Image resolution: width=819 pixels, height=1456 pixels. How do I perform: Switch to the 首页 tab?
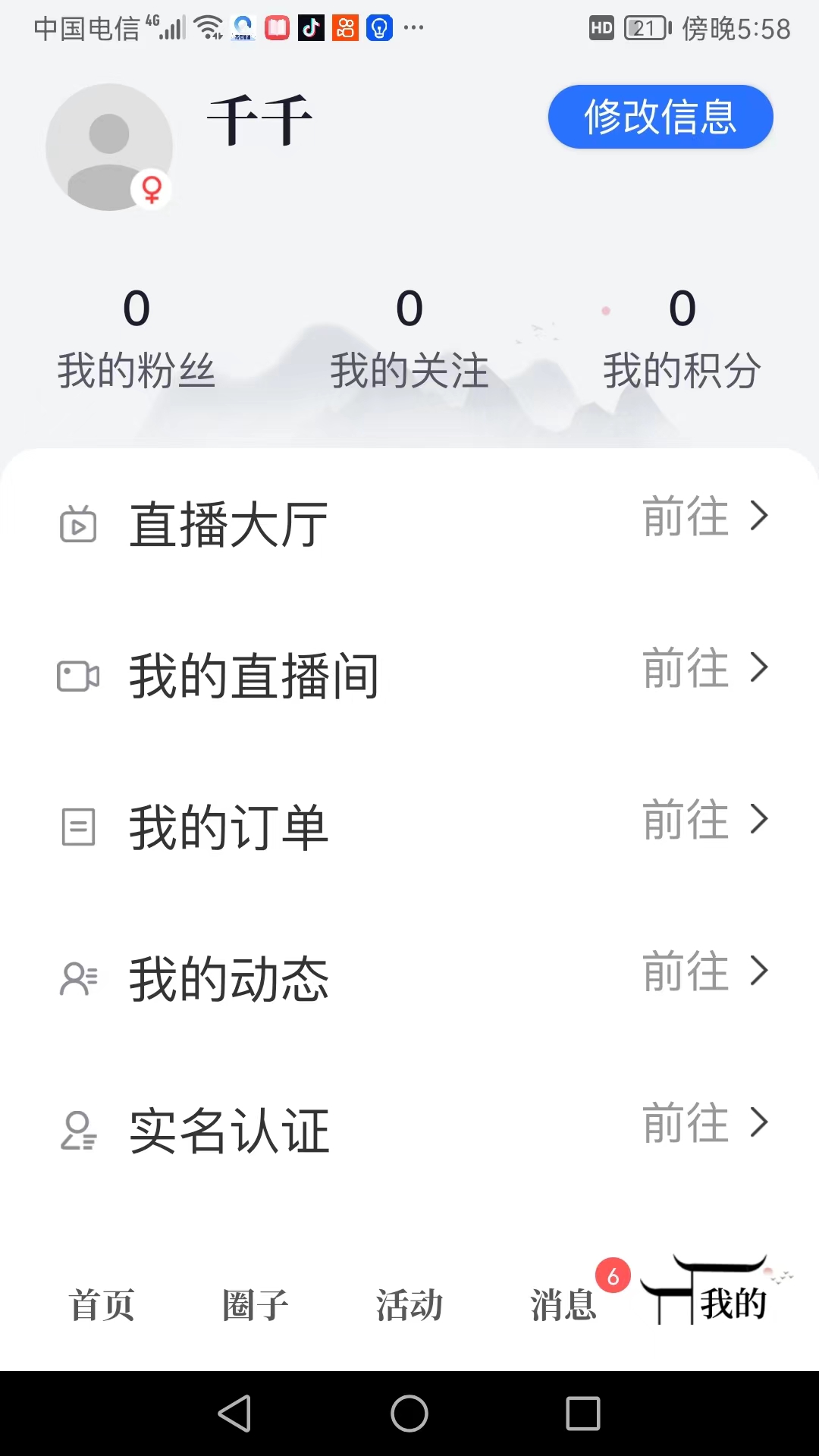(102, 1304)
